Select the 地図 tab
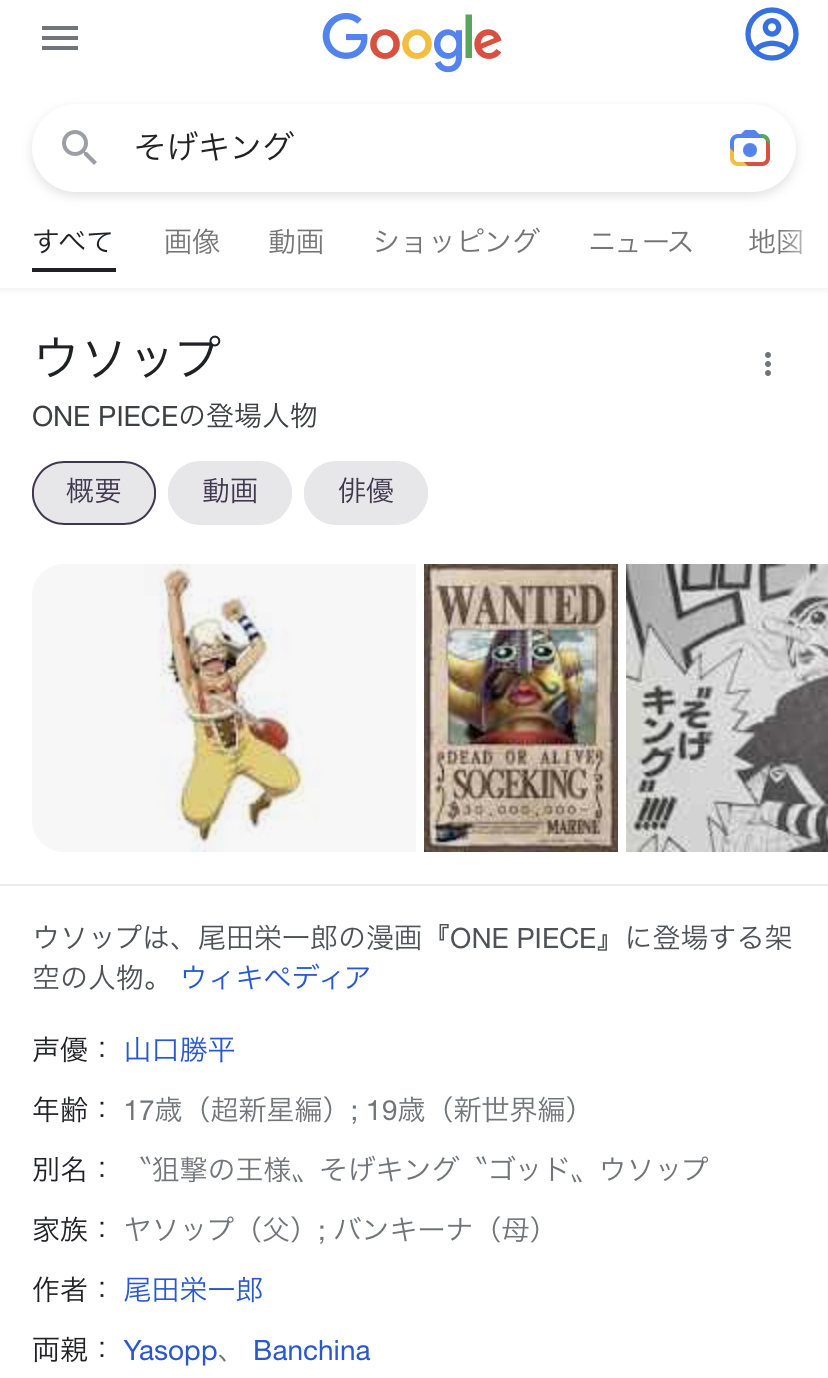828x1378 pixels. pyautogui.click(x=776, y=241)
